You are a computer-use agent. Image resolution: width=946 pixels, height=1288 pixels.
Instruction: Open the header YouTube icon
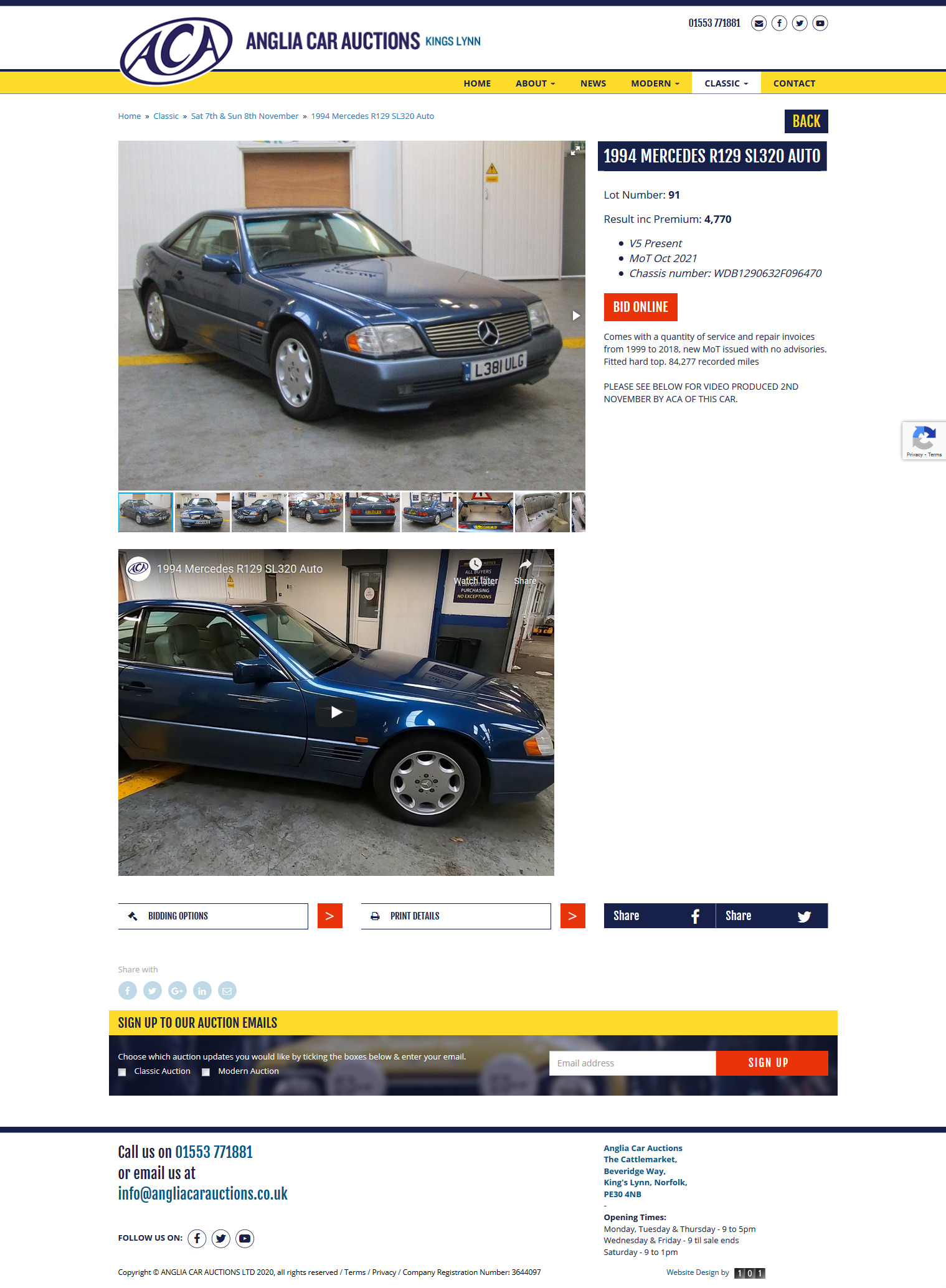coord(820,24)
